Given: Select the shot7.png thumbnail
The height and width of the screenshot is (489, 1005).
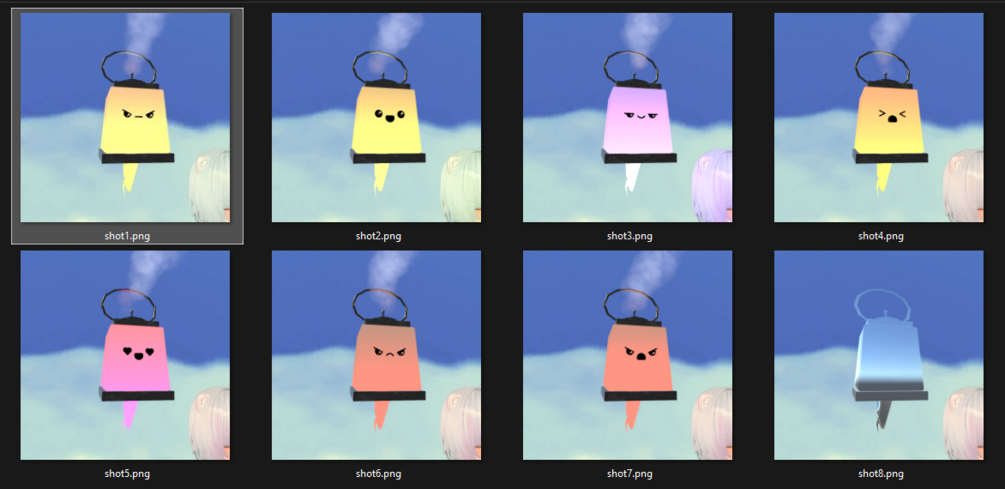Looking at the screenshot, I should pyautogui.click(x=627, y=355).
